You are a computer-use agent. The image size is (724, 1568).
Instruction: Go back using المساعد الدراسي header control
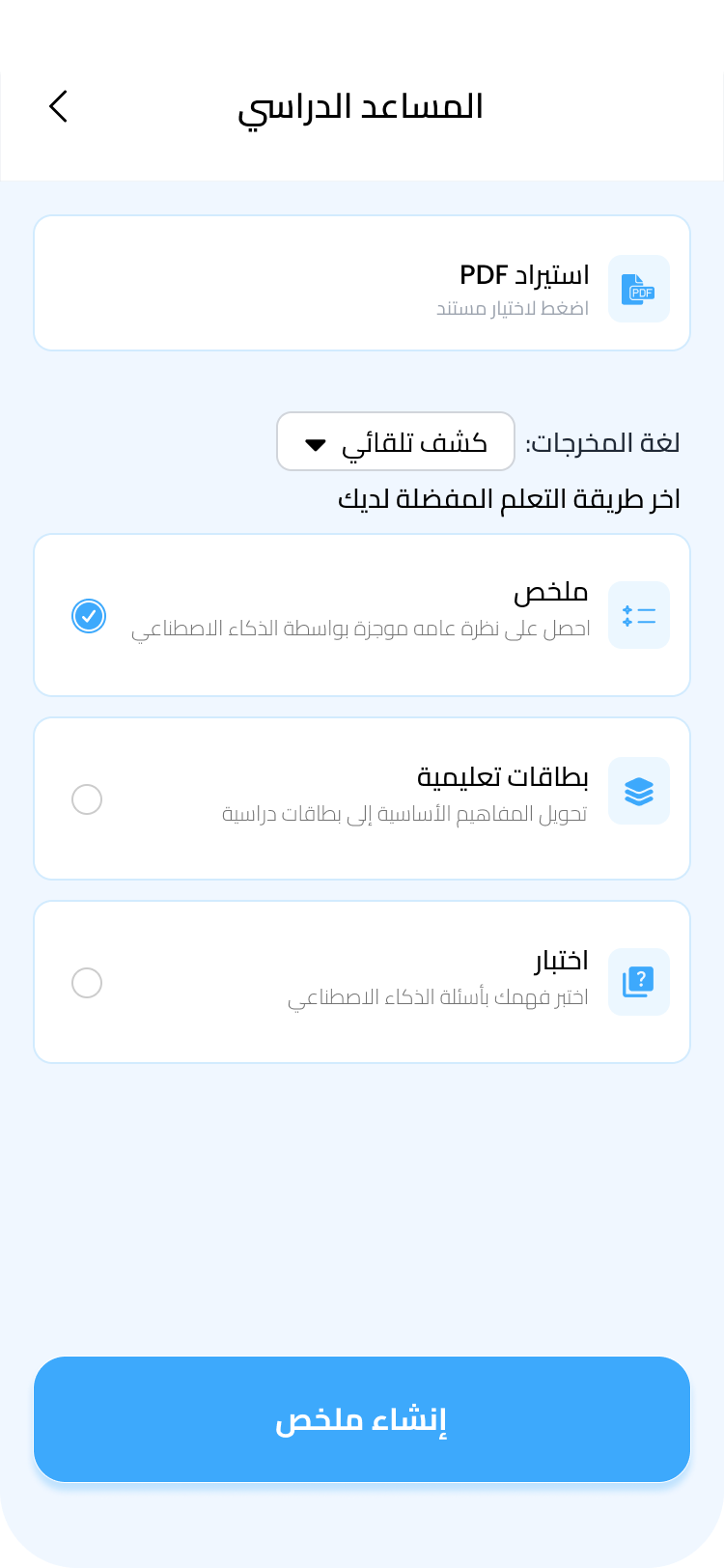pos(58,106)
